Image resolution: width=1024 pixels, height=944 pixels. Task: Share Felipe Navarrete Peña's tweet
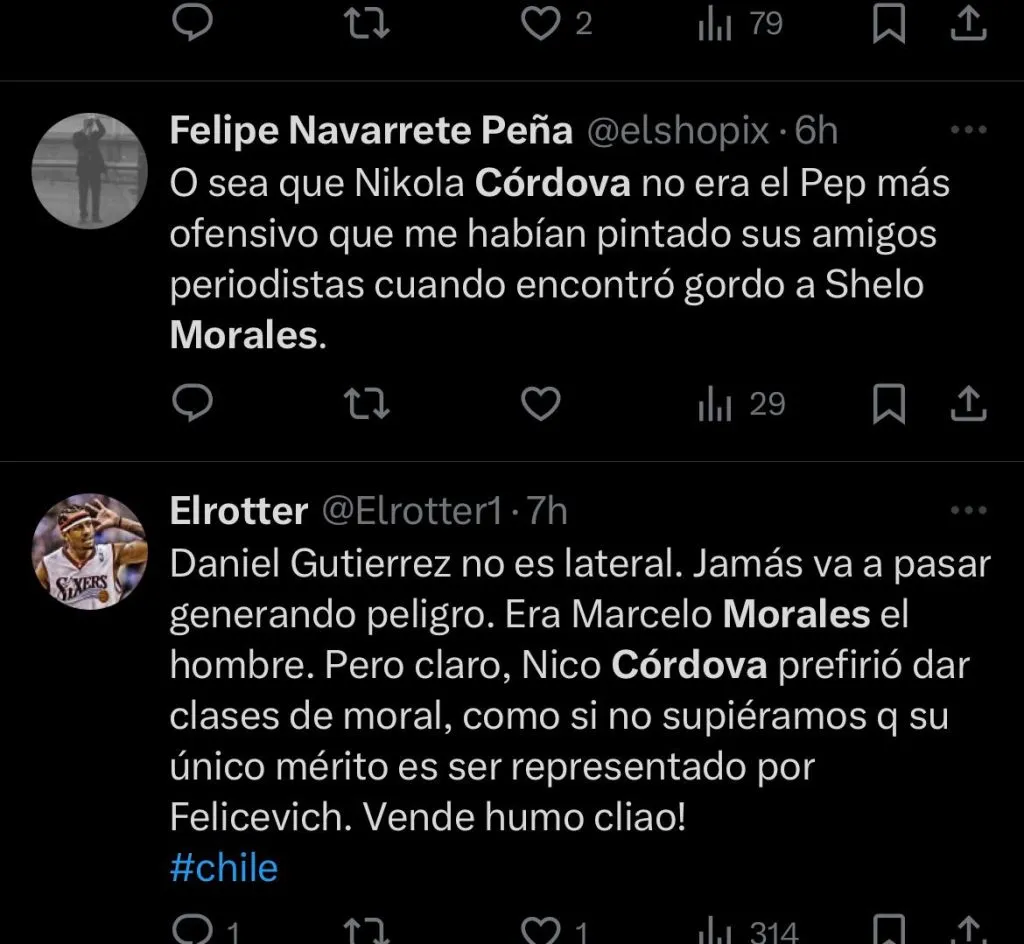[967, 404]
